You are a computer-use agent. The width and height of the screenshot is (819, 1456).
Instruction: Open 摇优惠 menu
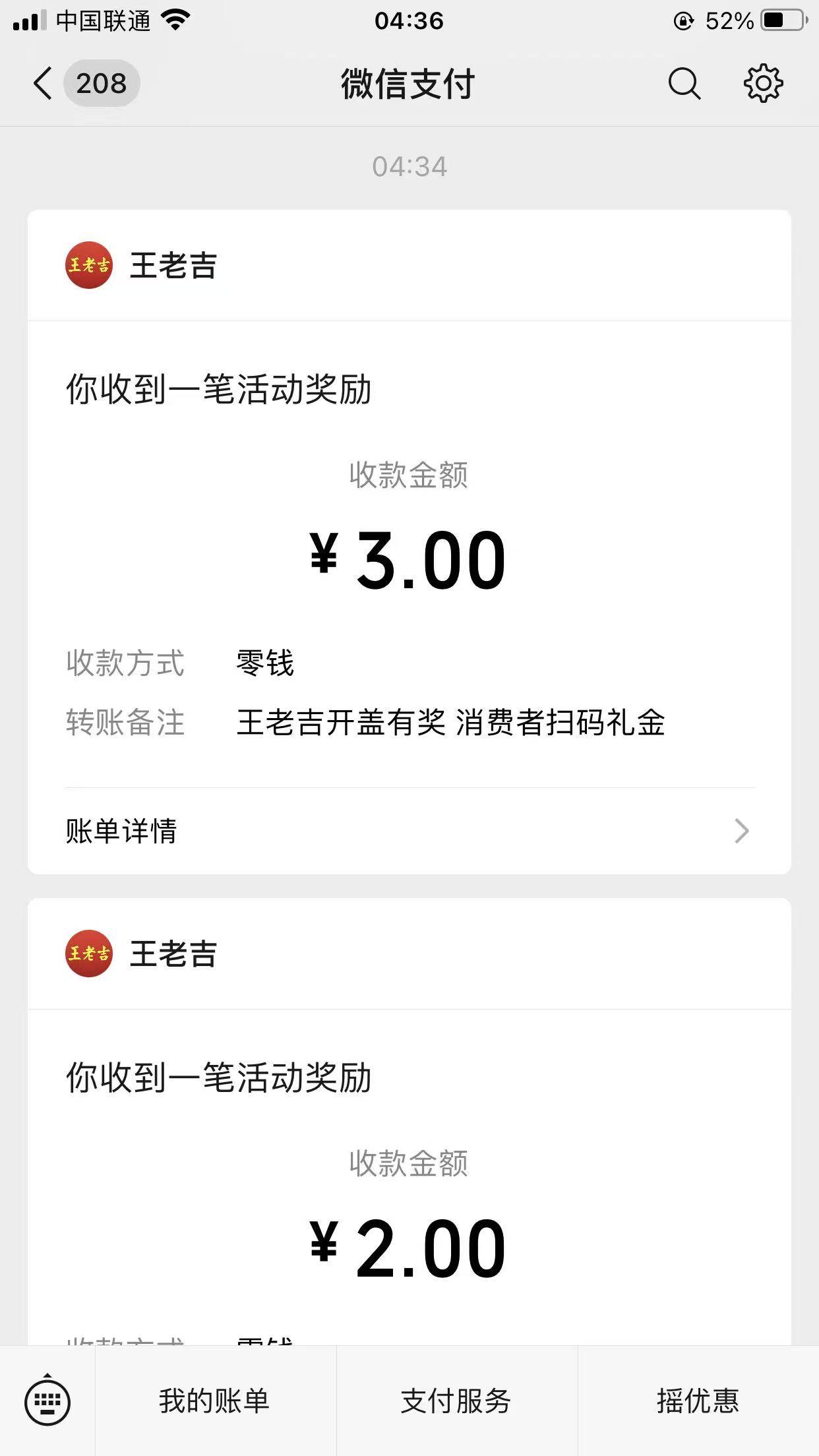698,1401
